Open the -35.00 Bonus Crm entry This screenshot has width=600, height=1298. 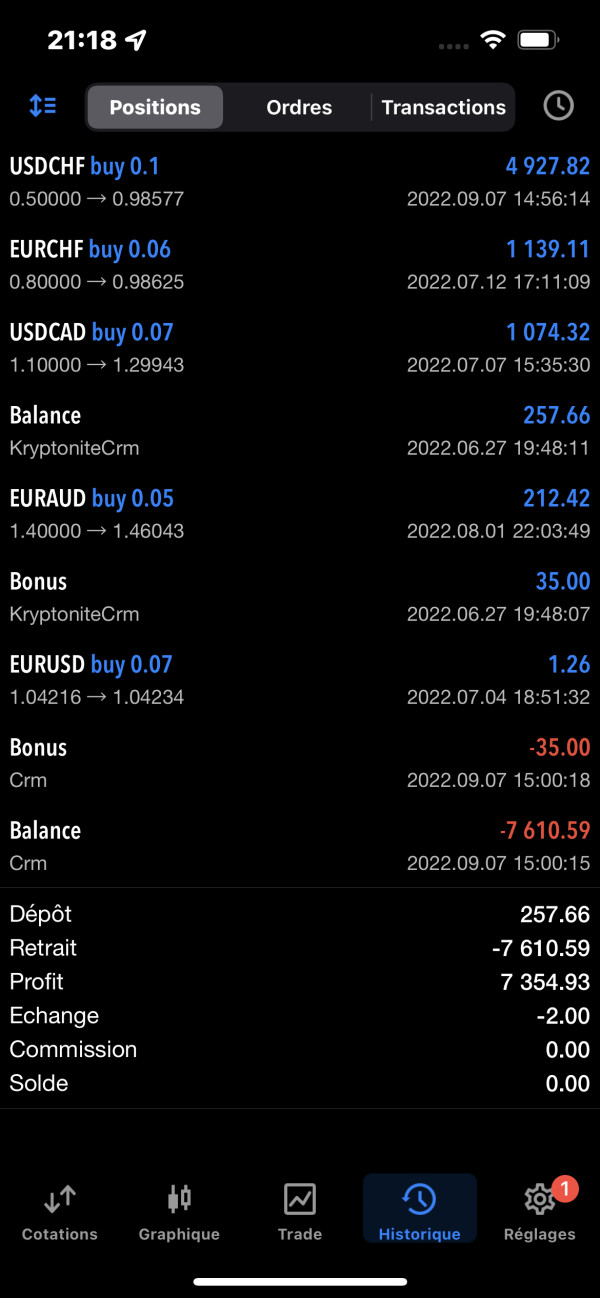300,762
